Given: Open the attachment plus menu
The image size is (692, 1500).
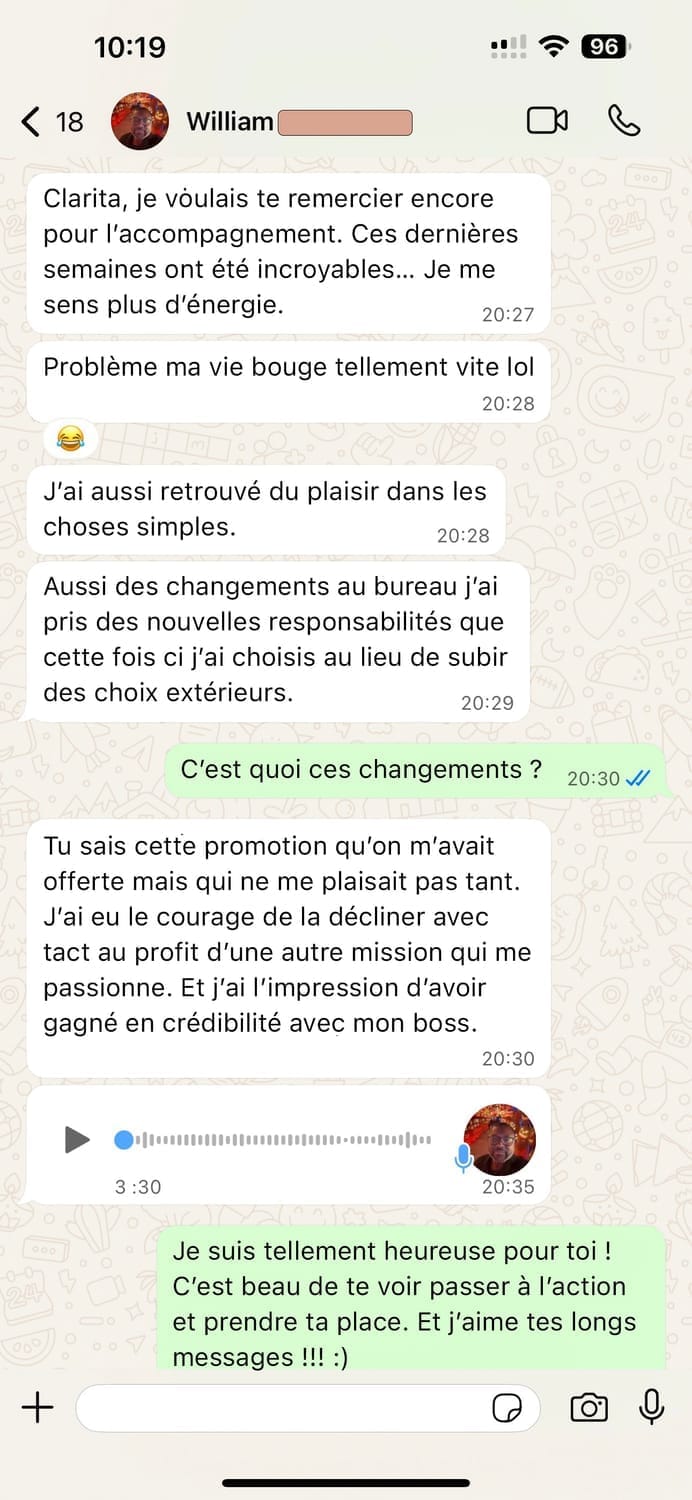Looking at the screenshot, I should [x=37, y=1408].
